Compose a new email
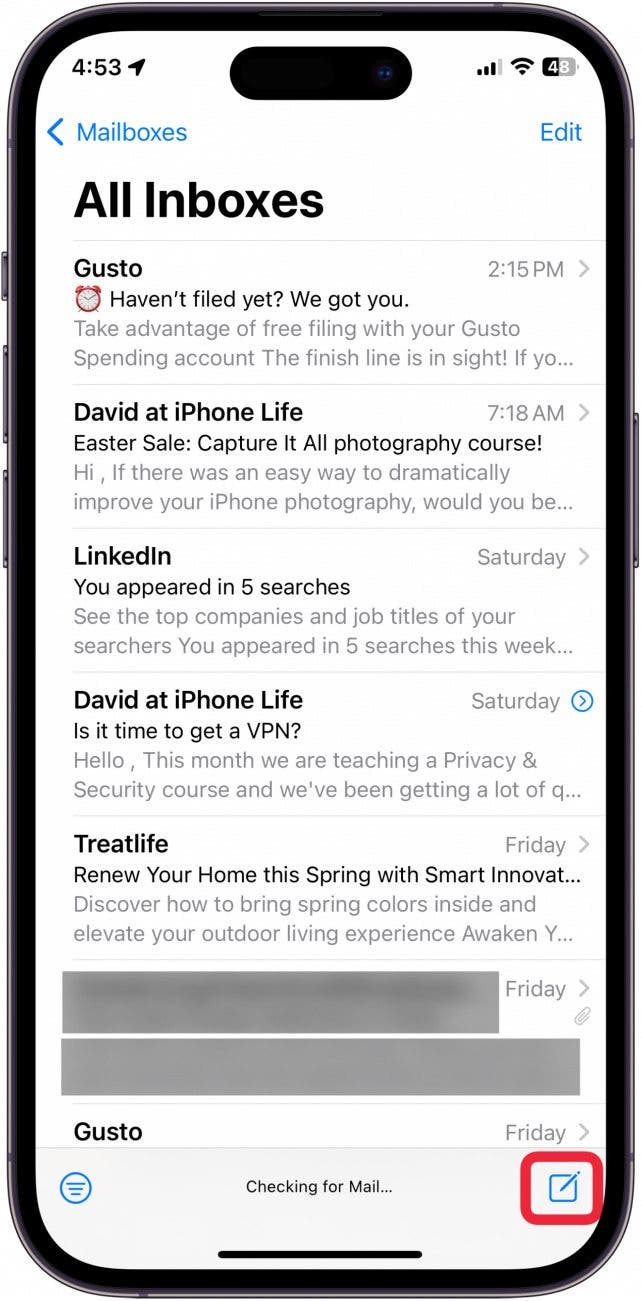Image resolution: width=642 pixels, height=1301 pixels. 562,1187
